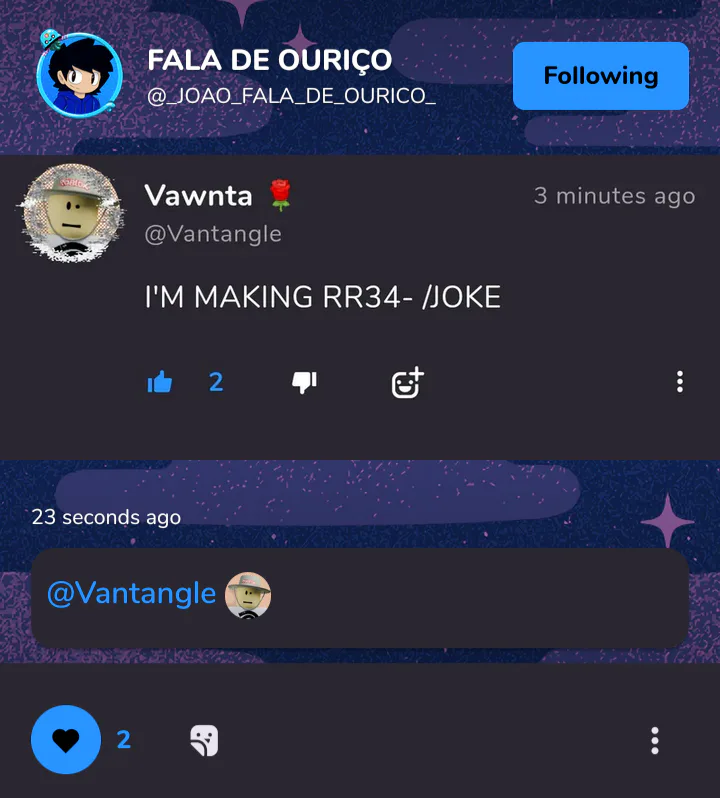Image resolution: width=720 pixels, height=798 pixels.
Task: Open Vawnta's profile avatar
Action: pyautogui.click(x=72, y=213)
